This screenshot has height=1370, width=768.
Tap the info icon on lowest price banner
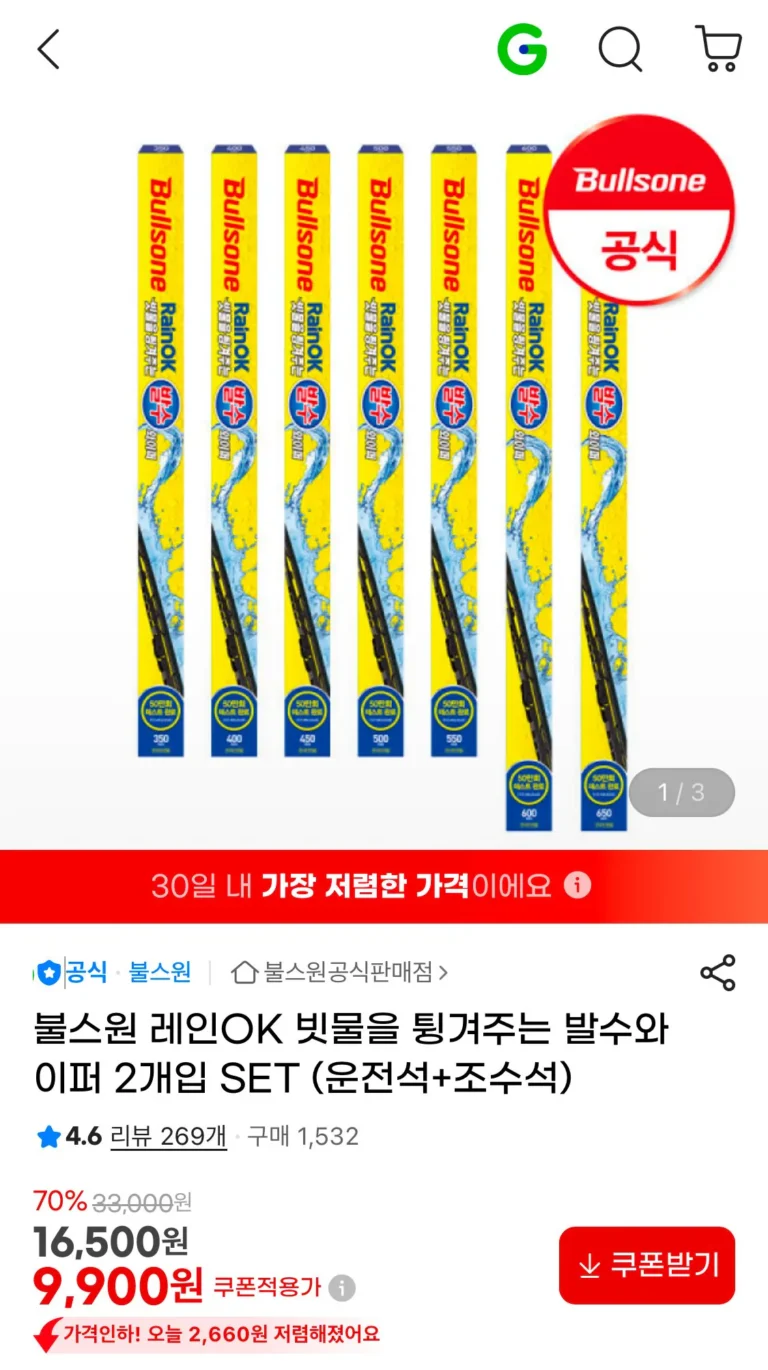click(577, 886)
